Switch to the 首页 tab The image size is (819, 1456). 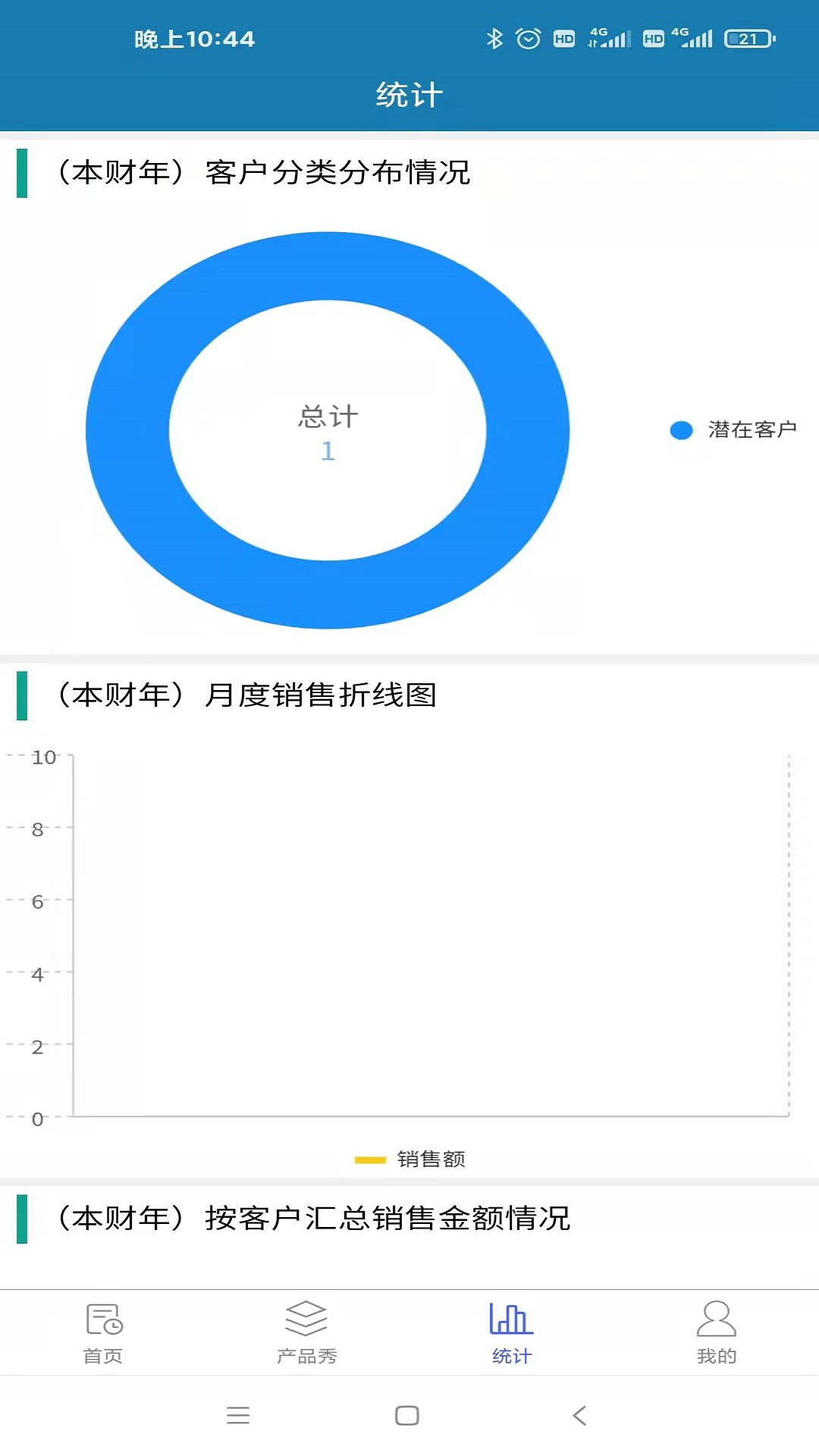[103, 1332]
